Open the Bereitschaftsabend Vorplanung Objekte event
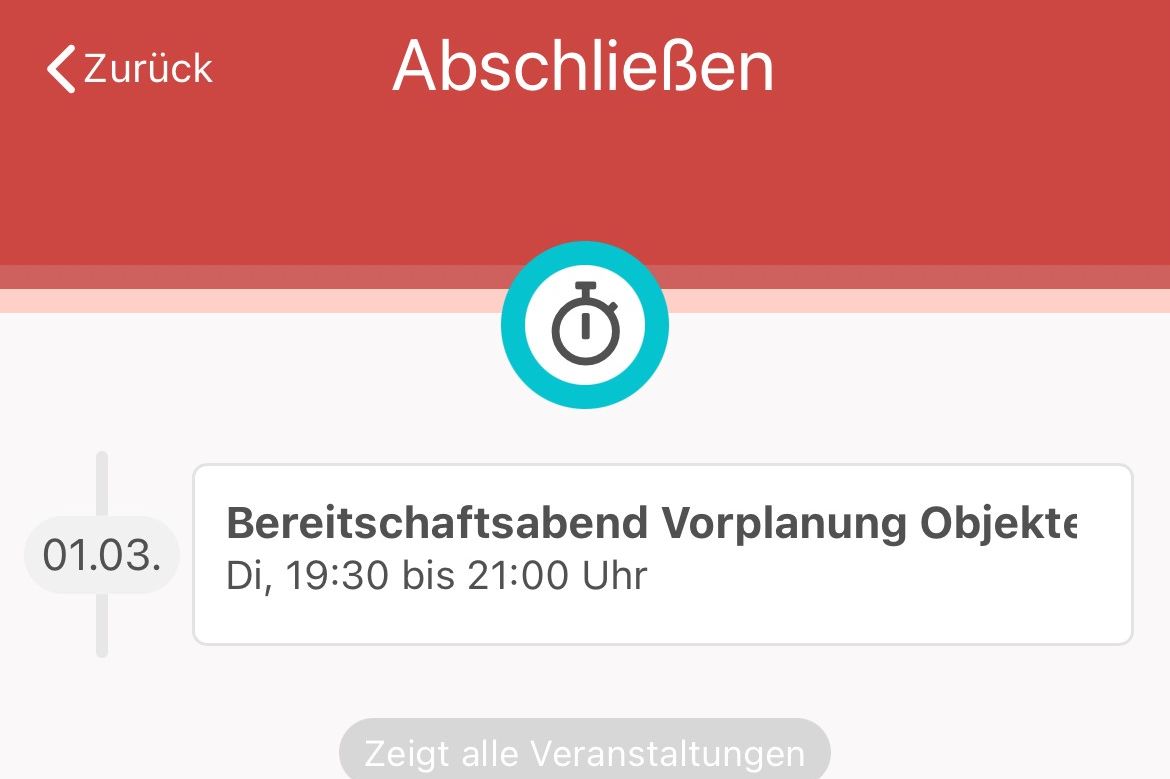The width and height of the screenshot is (1170, 779). [662, 554]
